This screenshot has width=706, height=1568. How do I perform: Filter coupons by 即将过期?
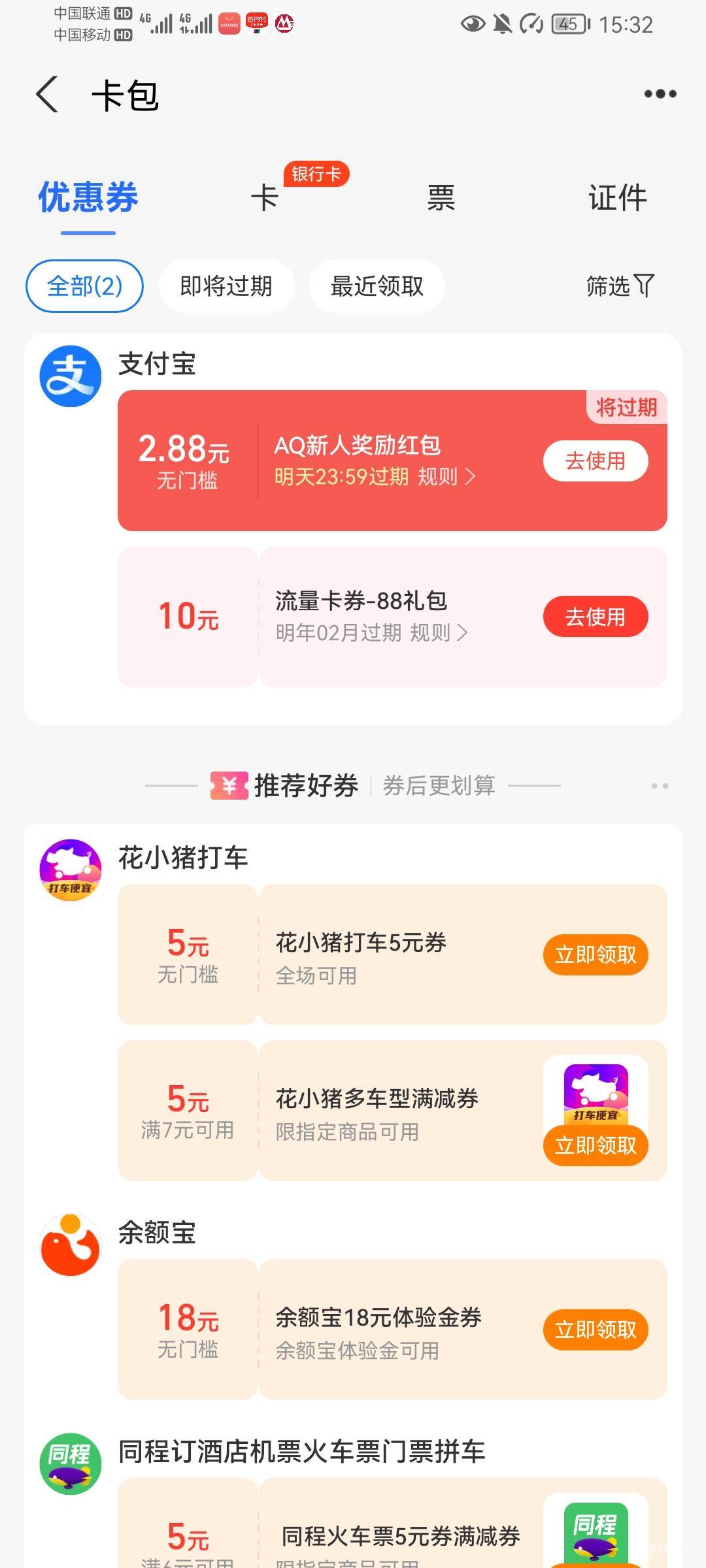(226, 286)
